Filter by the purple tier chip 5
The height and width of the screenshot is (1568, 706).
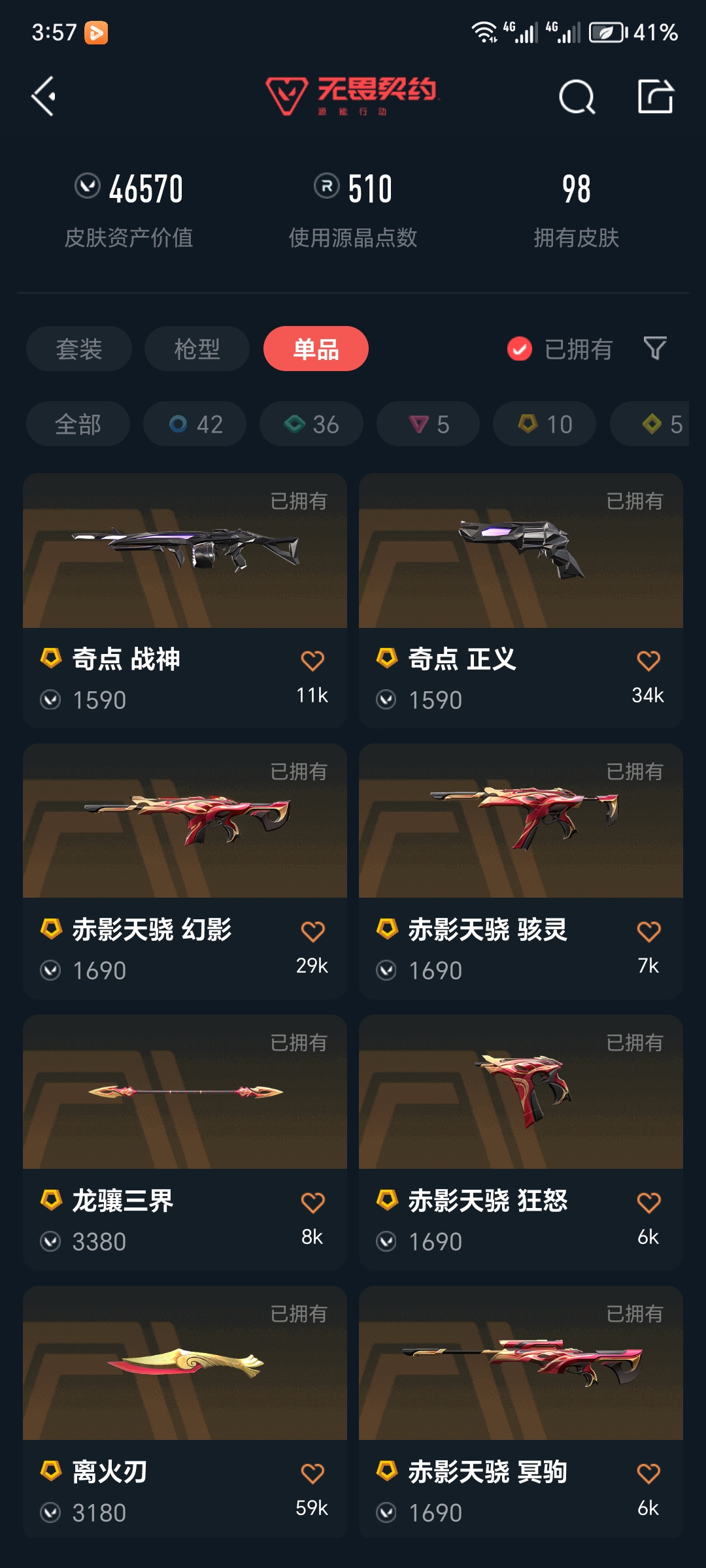pos(428,424)
